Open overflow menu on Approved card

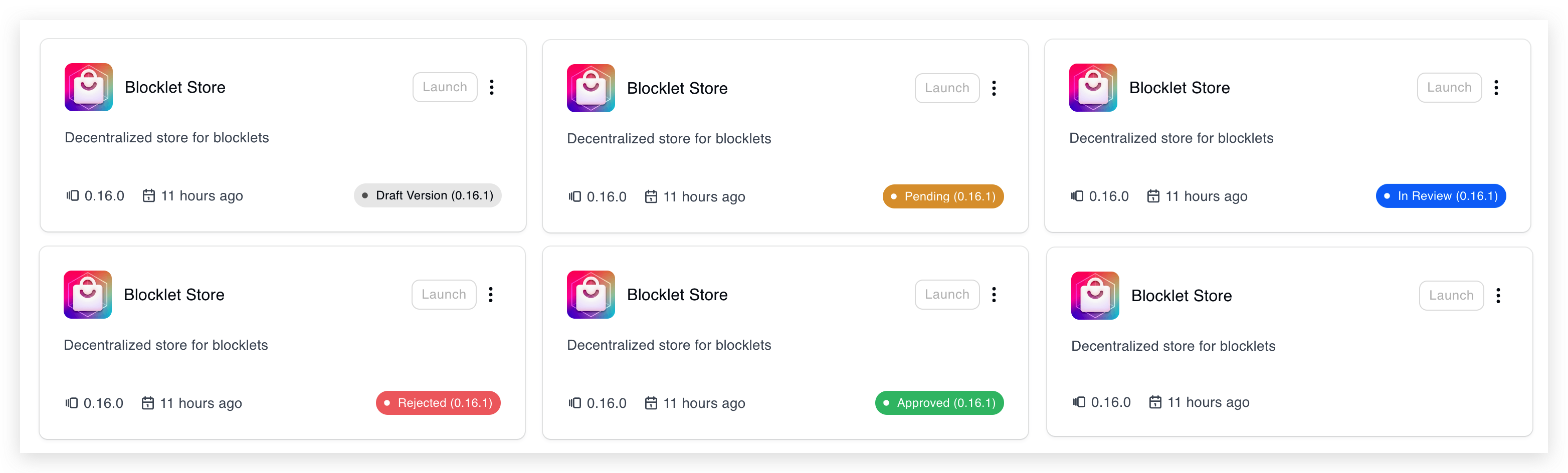click(x=994, y=295)
